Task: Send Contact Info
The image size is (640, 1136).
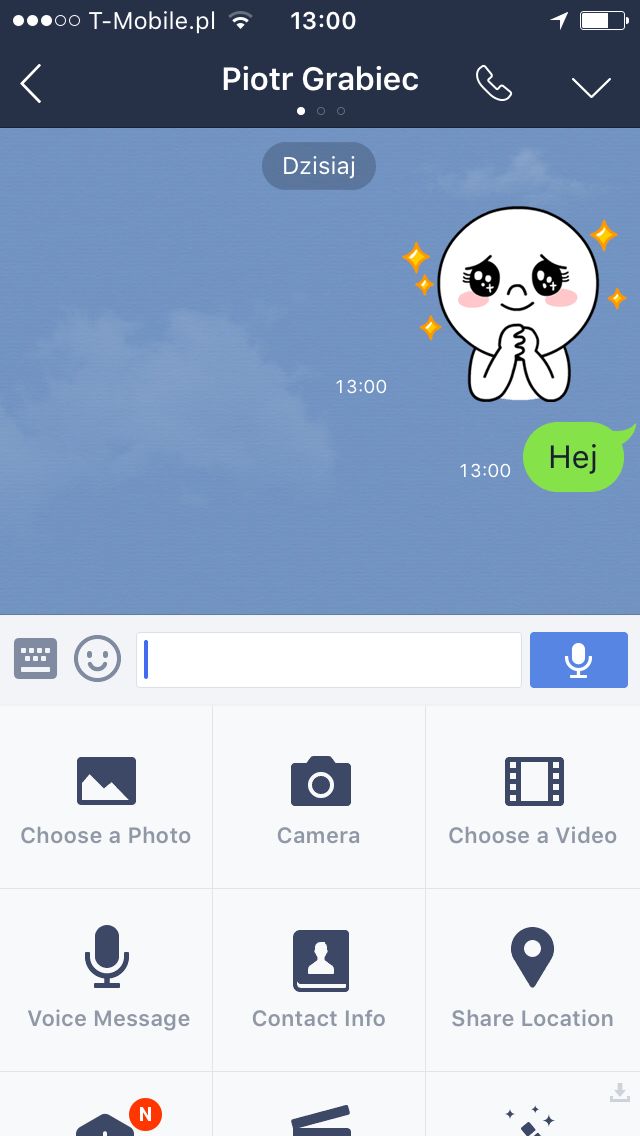Action: point(319,980)
